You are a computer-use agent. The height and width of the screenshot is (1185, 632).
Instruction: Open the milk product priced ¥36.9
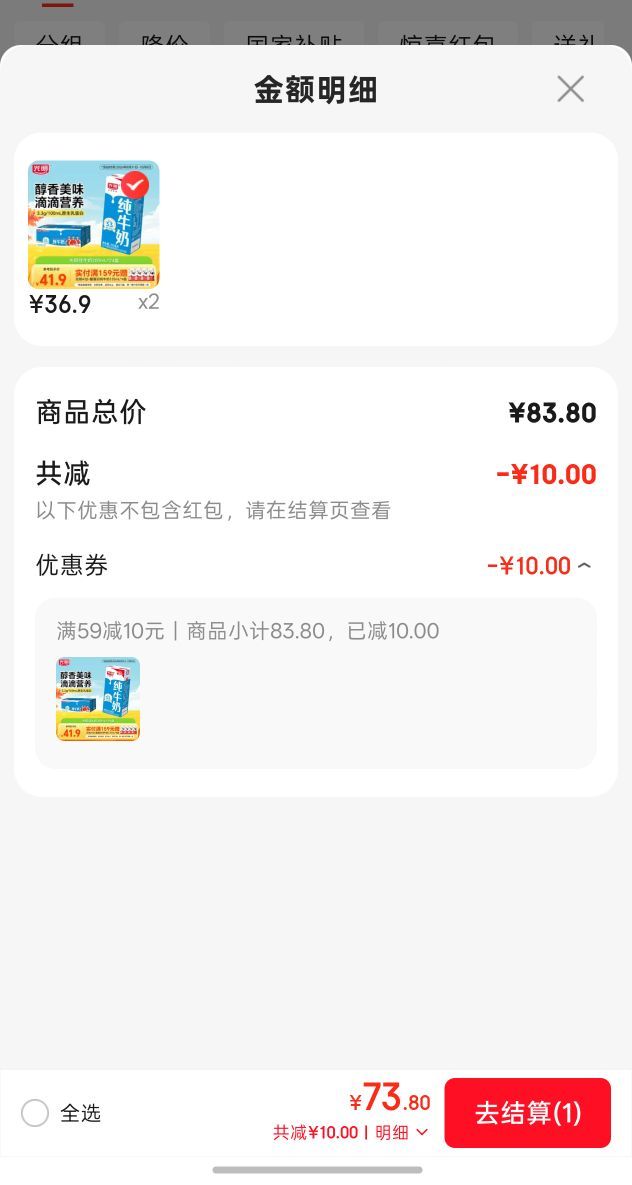[94, 224]
